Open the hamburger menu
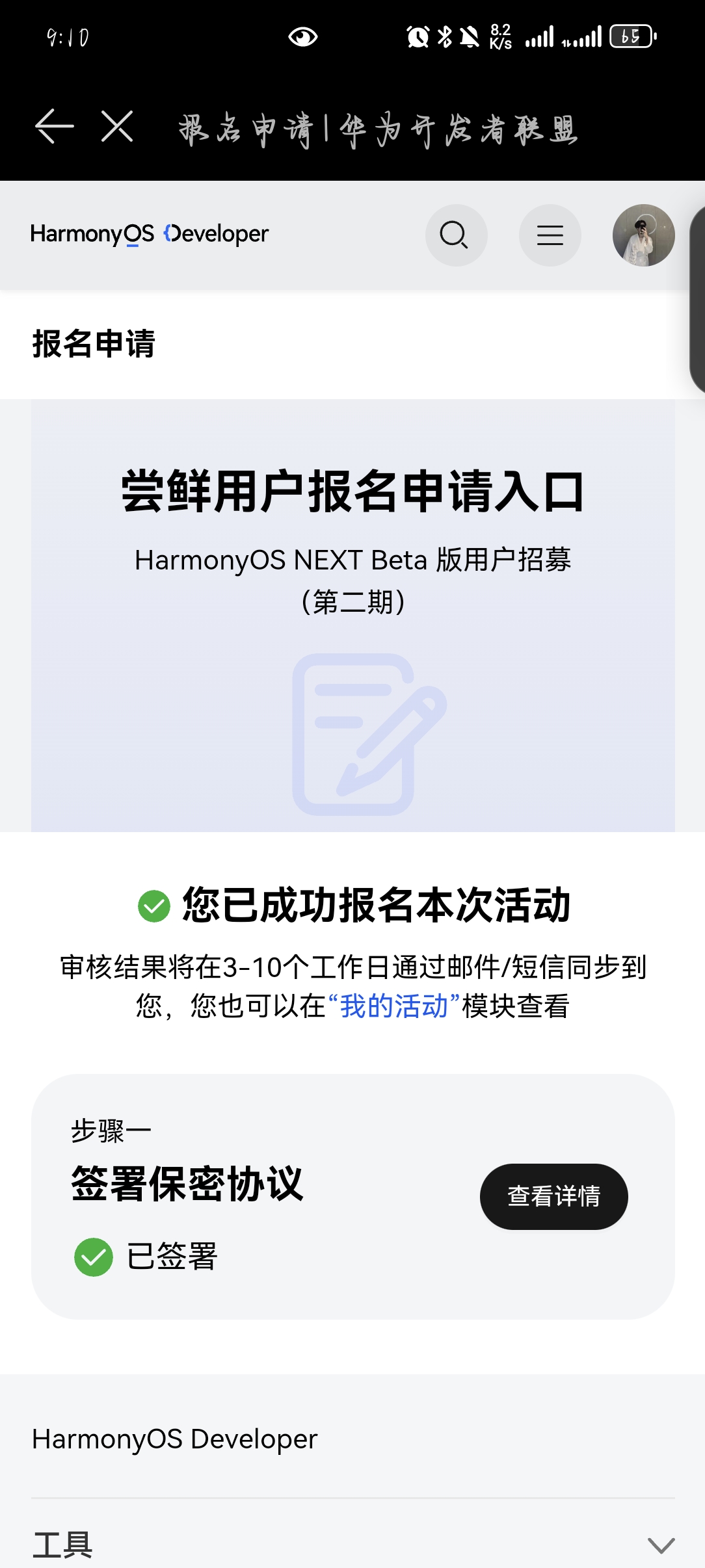This screenshot has height=1568, width=705. click(550, 235)
